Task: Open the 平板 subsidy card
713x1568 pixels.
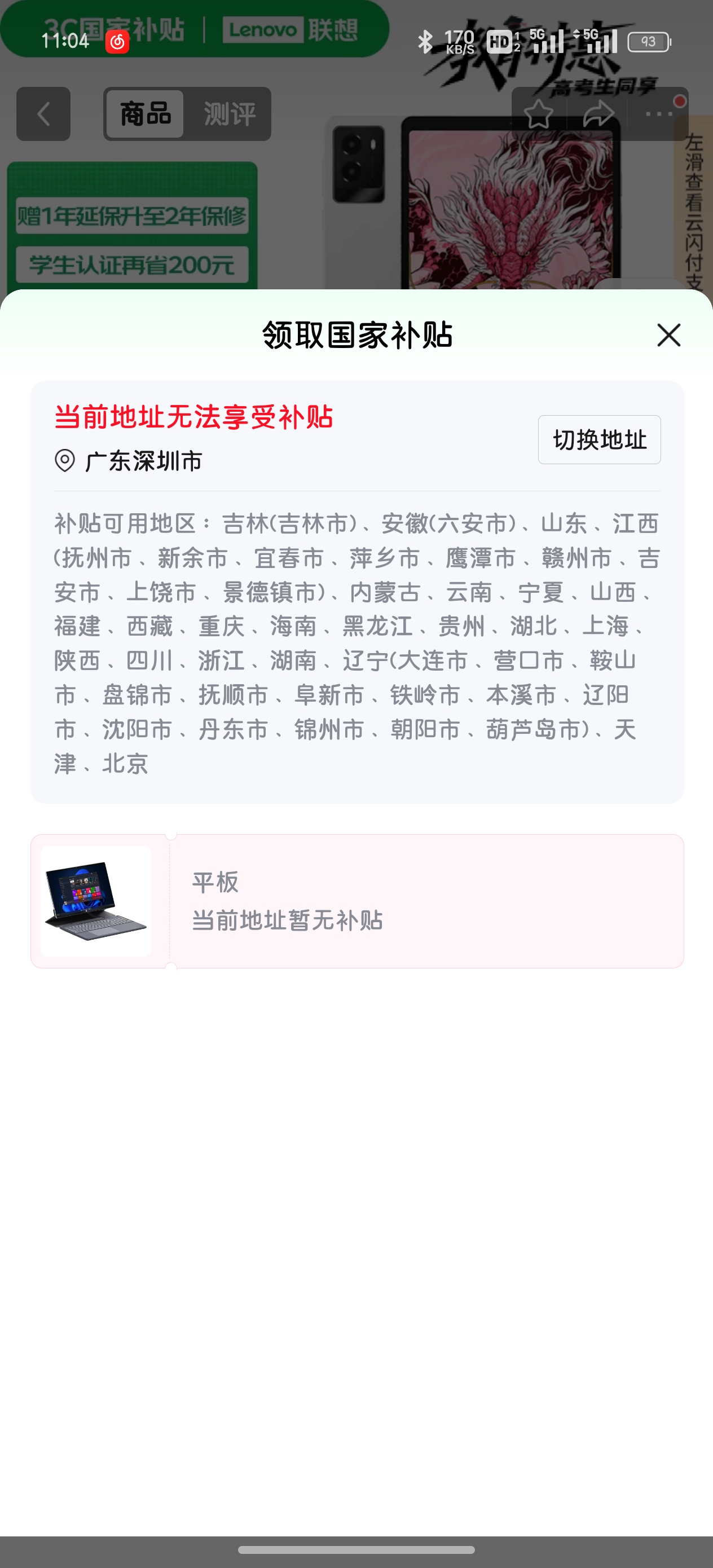Action: point(357,901)
